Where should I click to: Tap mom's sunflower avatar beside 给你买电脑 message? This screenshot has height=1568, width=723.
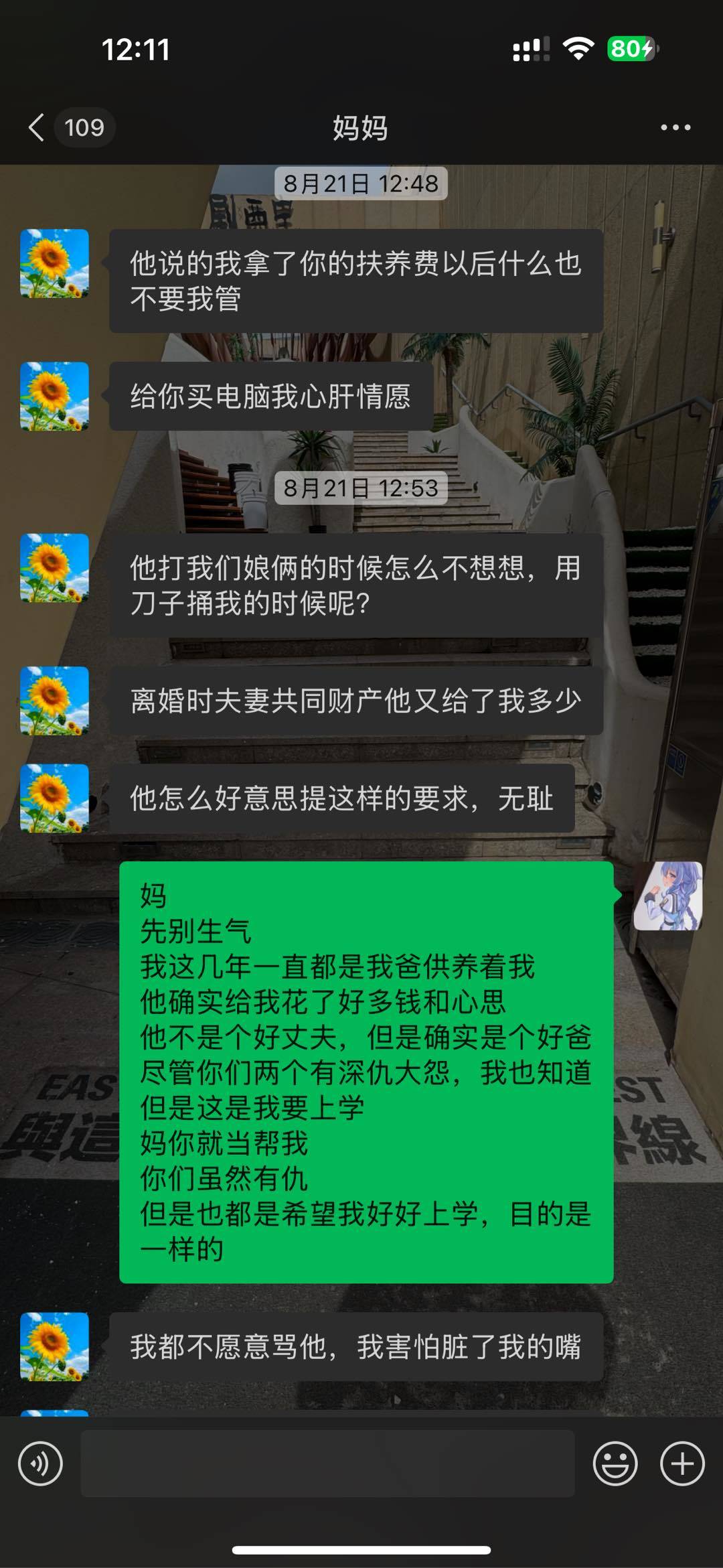55,397
